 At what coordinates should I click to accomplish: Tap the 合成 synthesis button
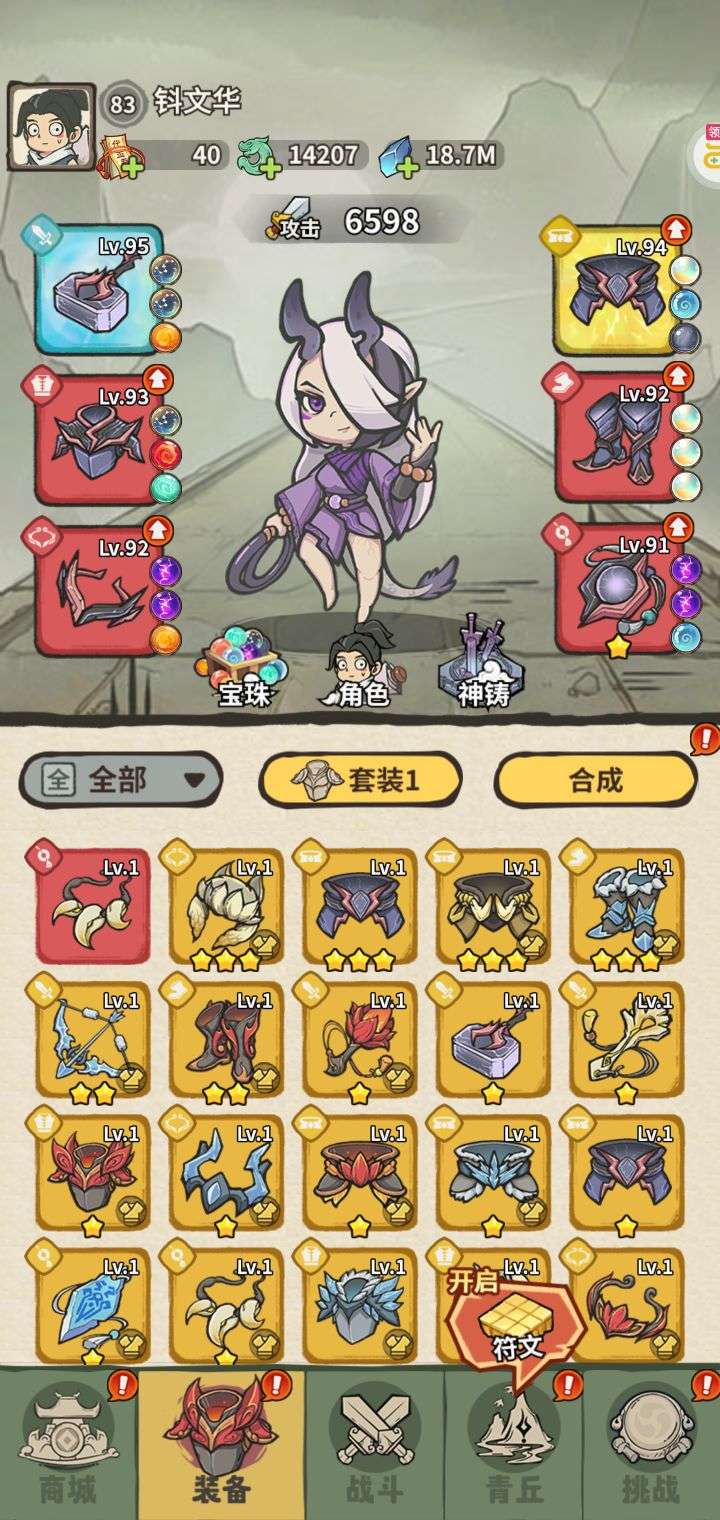click(596, 780)
